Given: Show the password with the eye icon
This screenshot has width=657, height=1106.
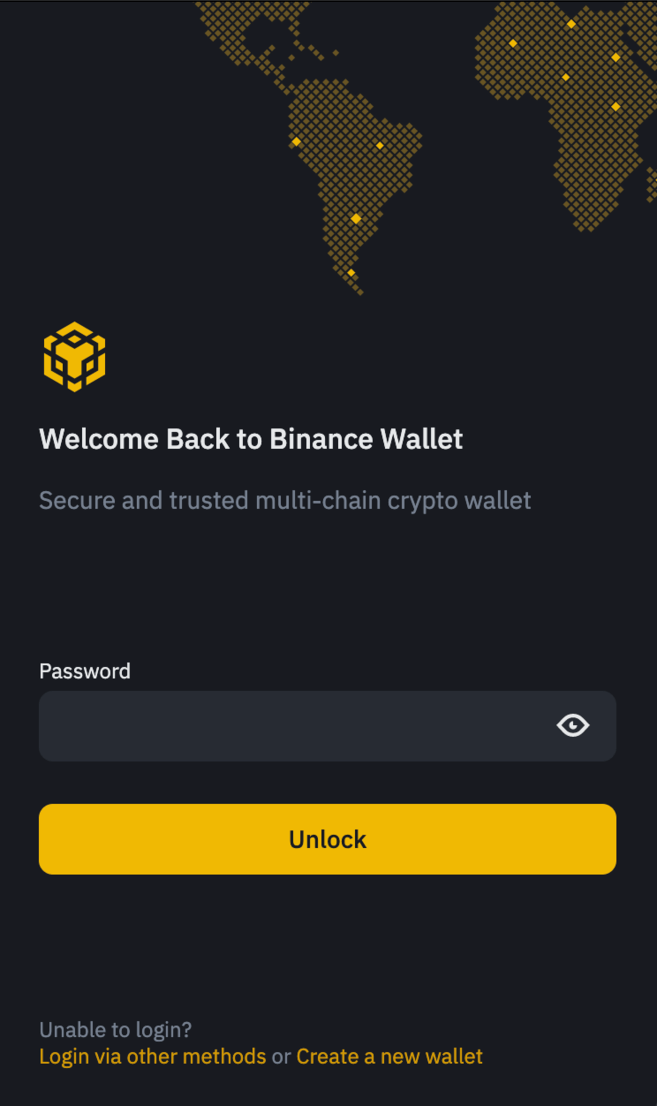Looking at the screenshot, I should click(x=573, y=726).
